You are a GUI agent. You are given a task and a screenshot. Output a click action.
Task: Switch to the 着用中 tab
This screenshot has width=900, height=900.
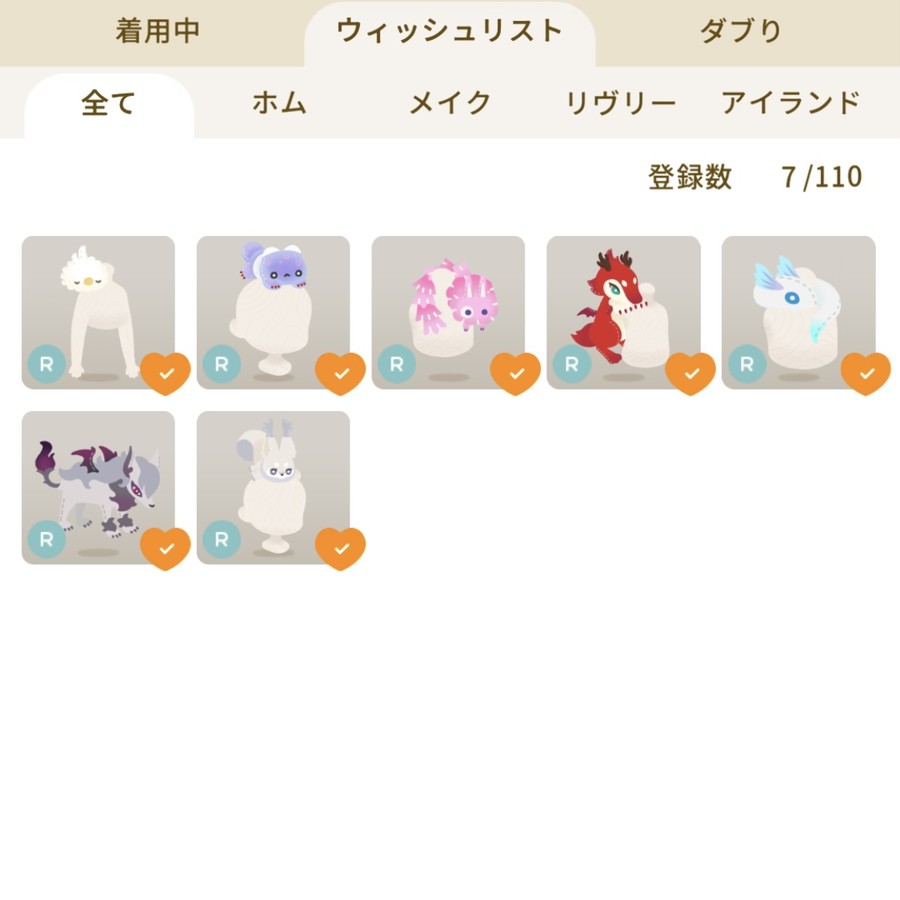click(157, 31)
